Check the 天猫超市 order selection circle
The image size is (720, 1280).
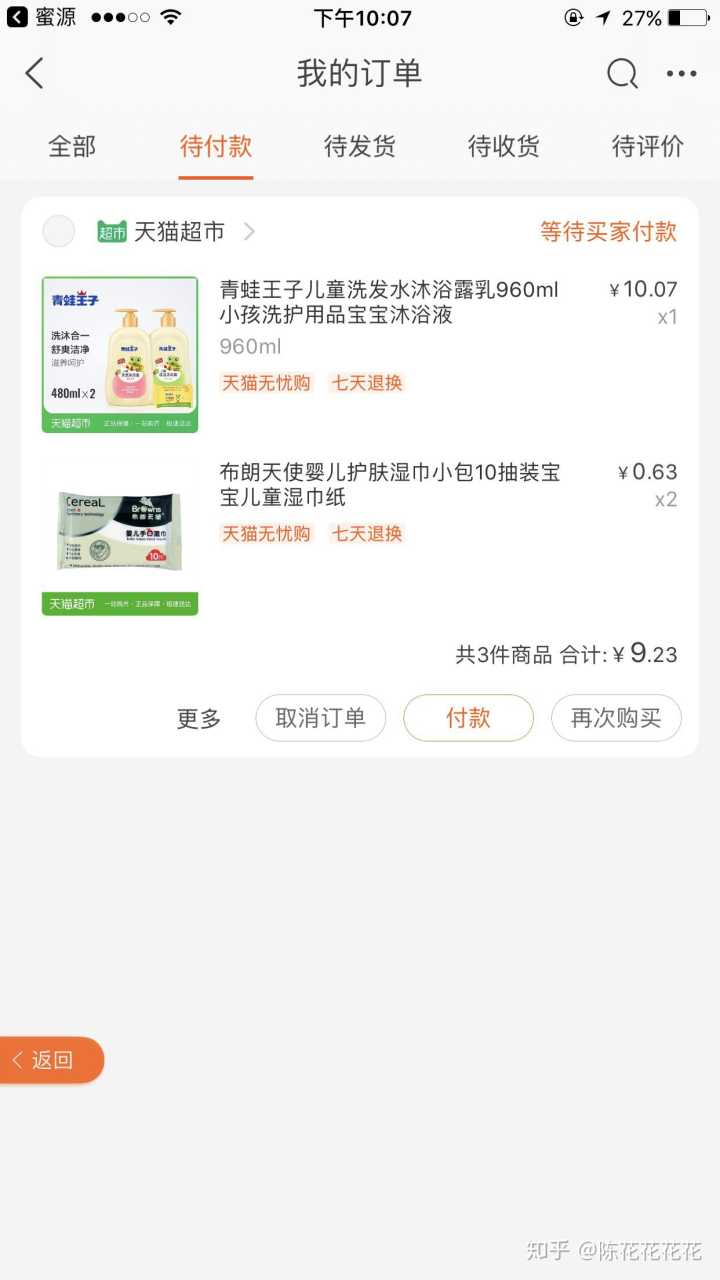tap(59, 232)
